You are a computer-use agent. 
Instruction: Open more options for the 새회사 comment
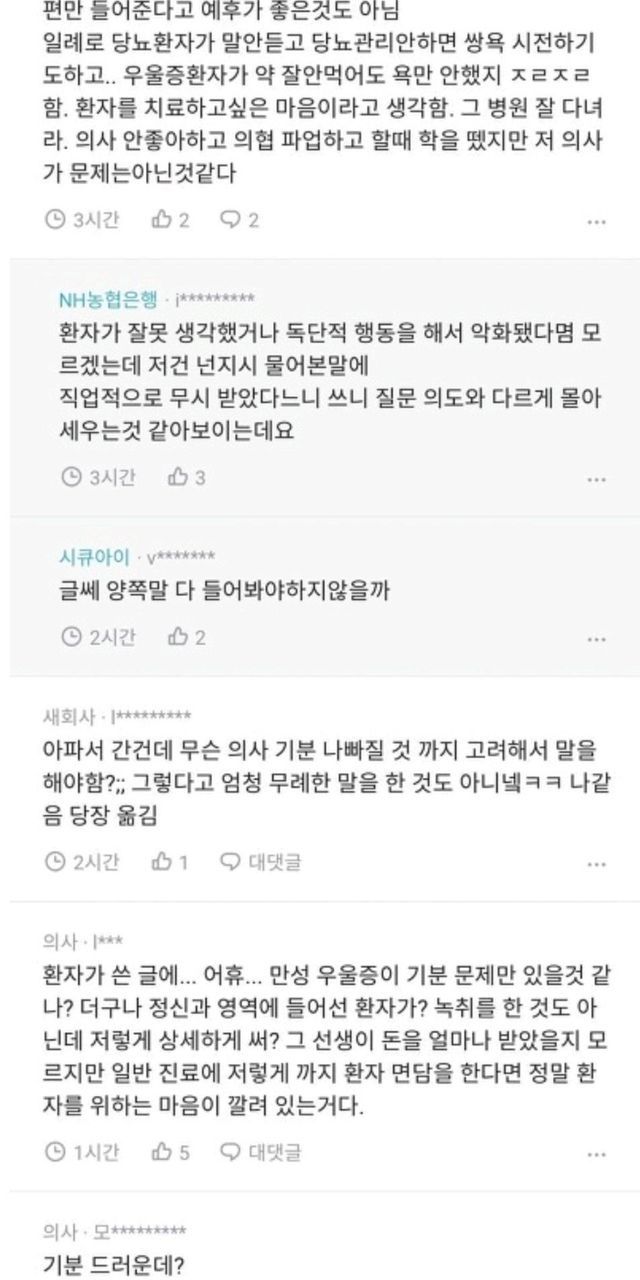click(596, 862)
